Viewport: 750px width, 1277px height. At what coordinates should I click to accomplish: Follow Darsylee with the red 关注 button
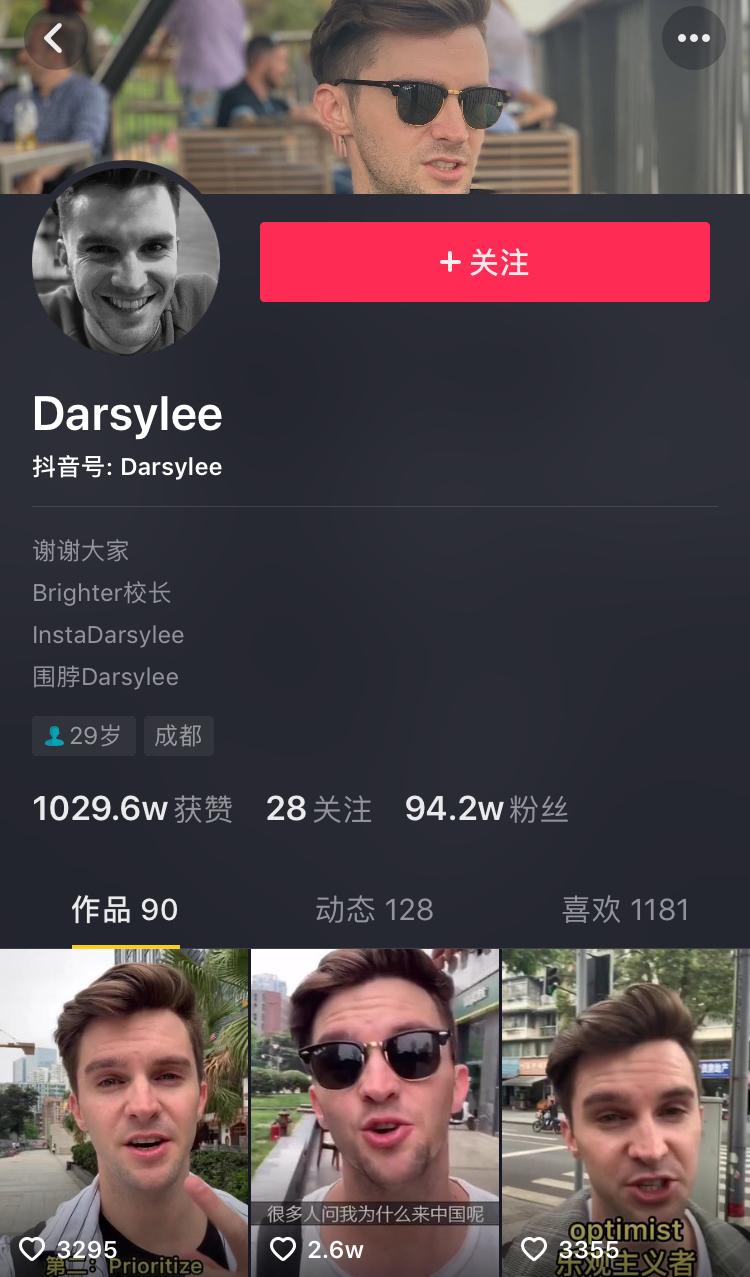coord(485,262)
